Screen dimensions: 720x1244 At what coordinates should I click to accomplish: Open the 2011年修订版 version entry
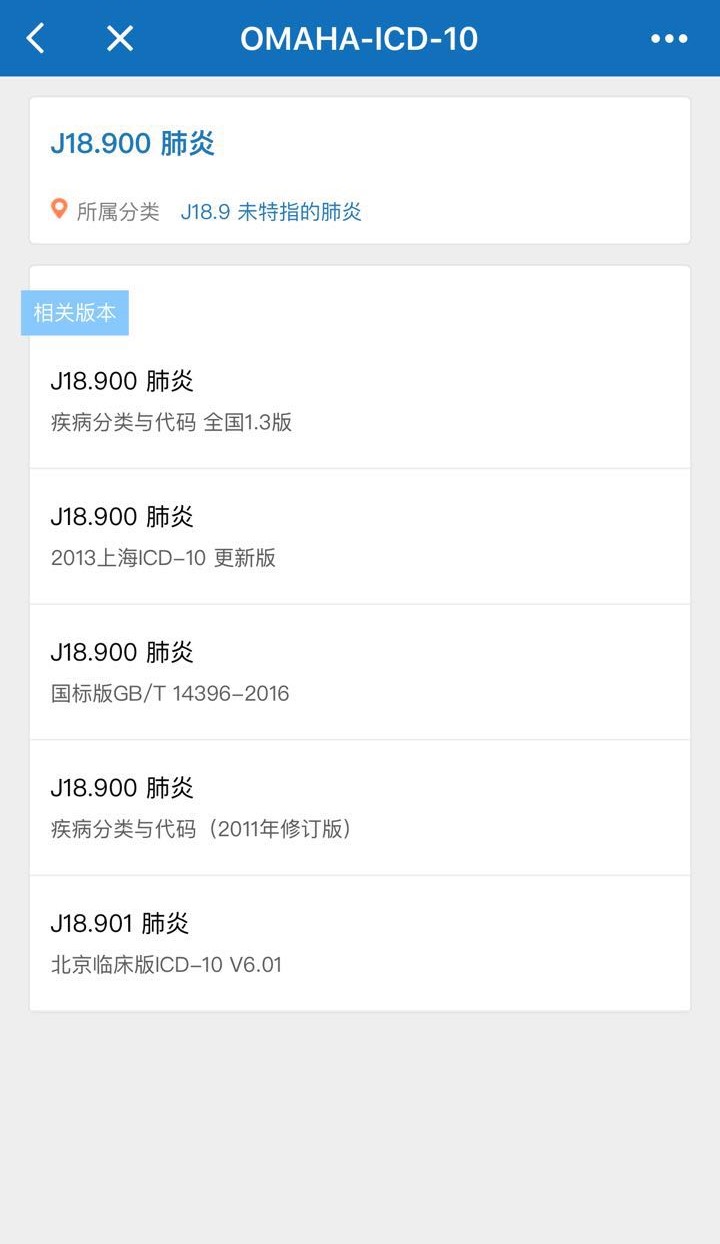360,807
